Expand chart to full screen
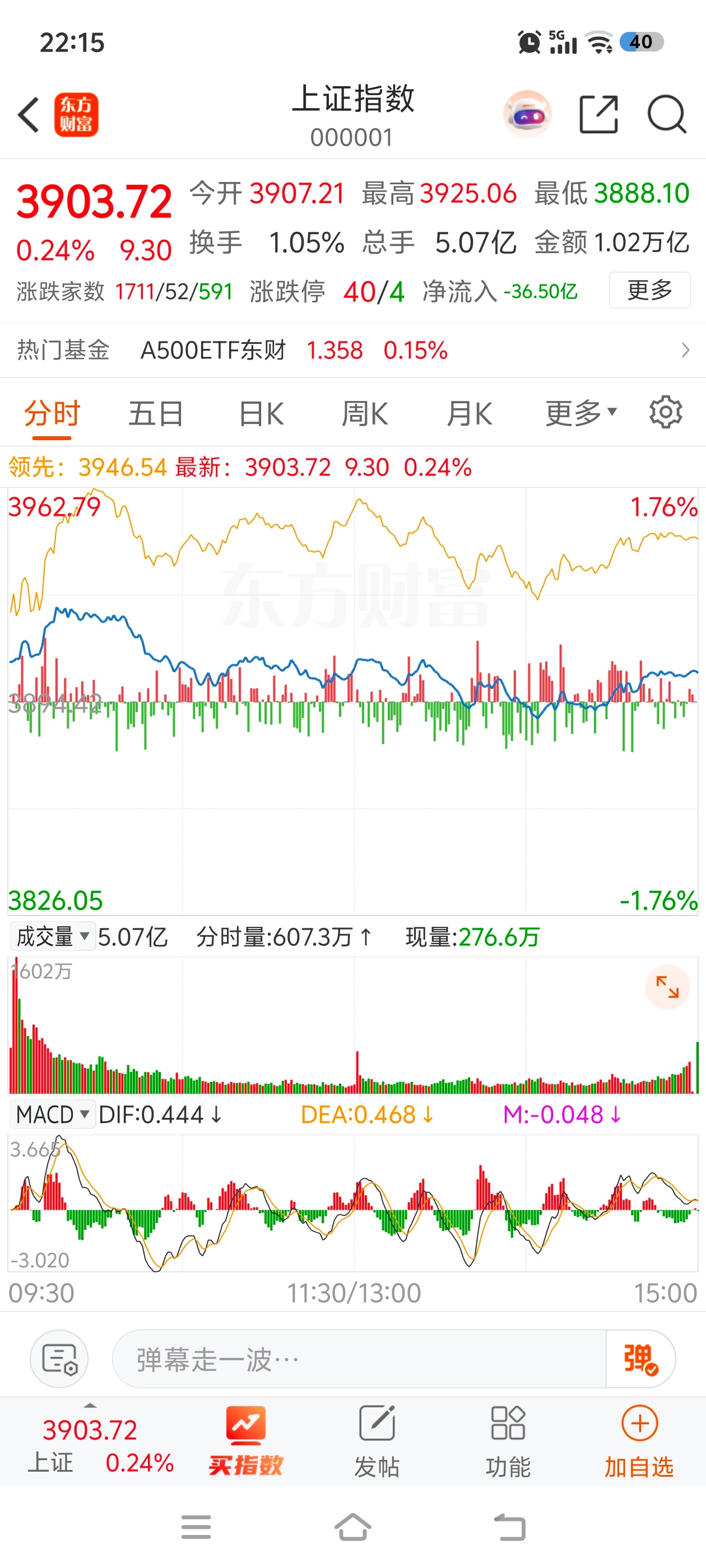This screenshot has height=1568, width=706. click(x=667, y=987)
